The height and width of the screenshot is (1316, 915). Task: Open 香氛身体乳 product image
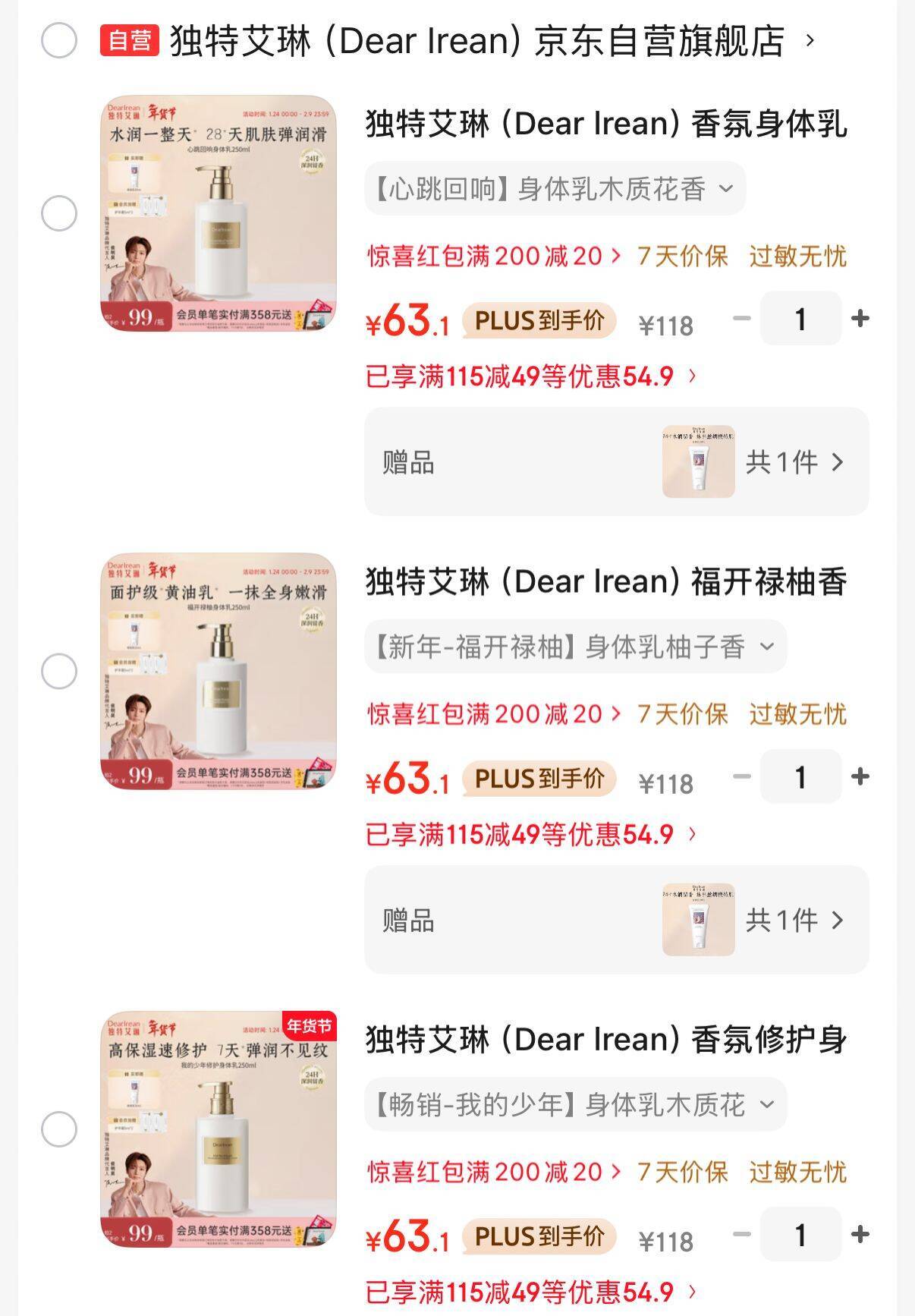coord(219,213)
